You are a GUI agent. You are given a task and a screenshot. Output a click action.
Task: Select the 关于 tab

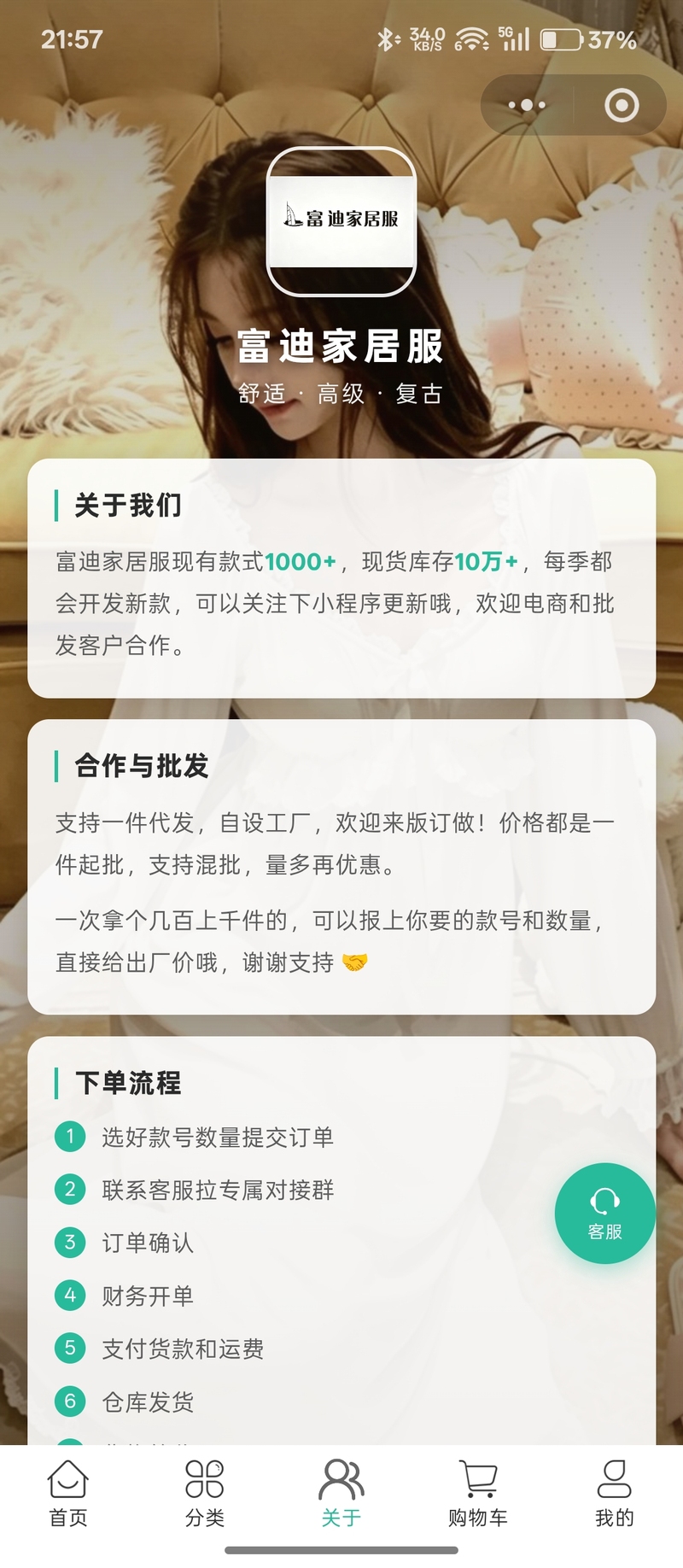tap(341, 1494)
